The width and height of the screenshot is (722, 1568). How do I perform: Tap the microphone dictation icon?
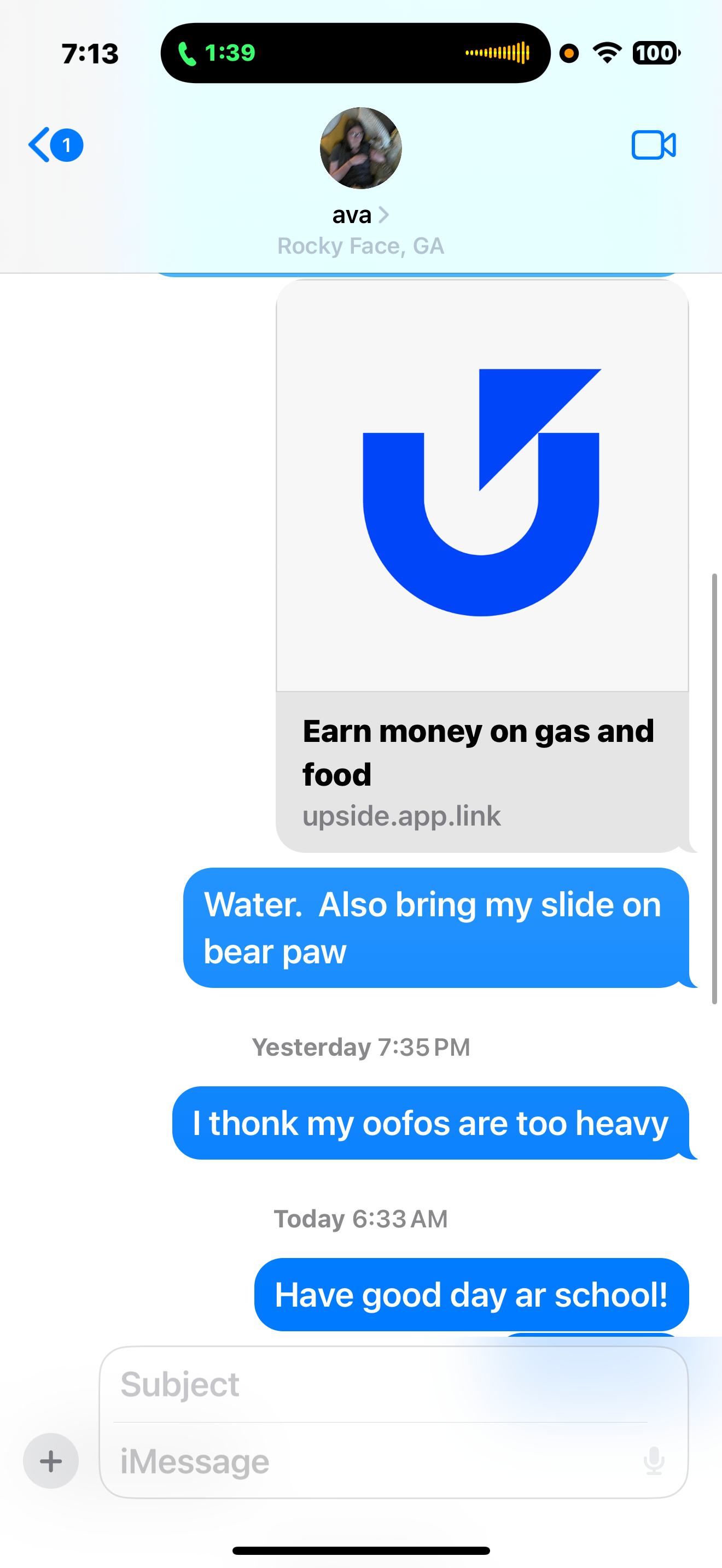coord(653,1461)
